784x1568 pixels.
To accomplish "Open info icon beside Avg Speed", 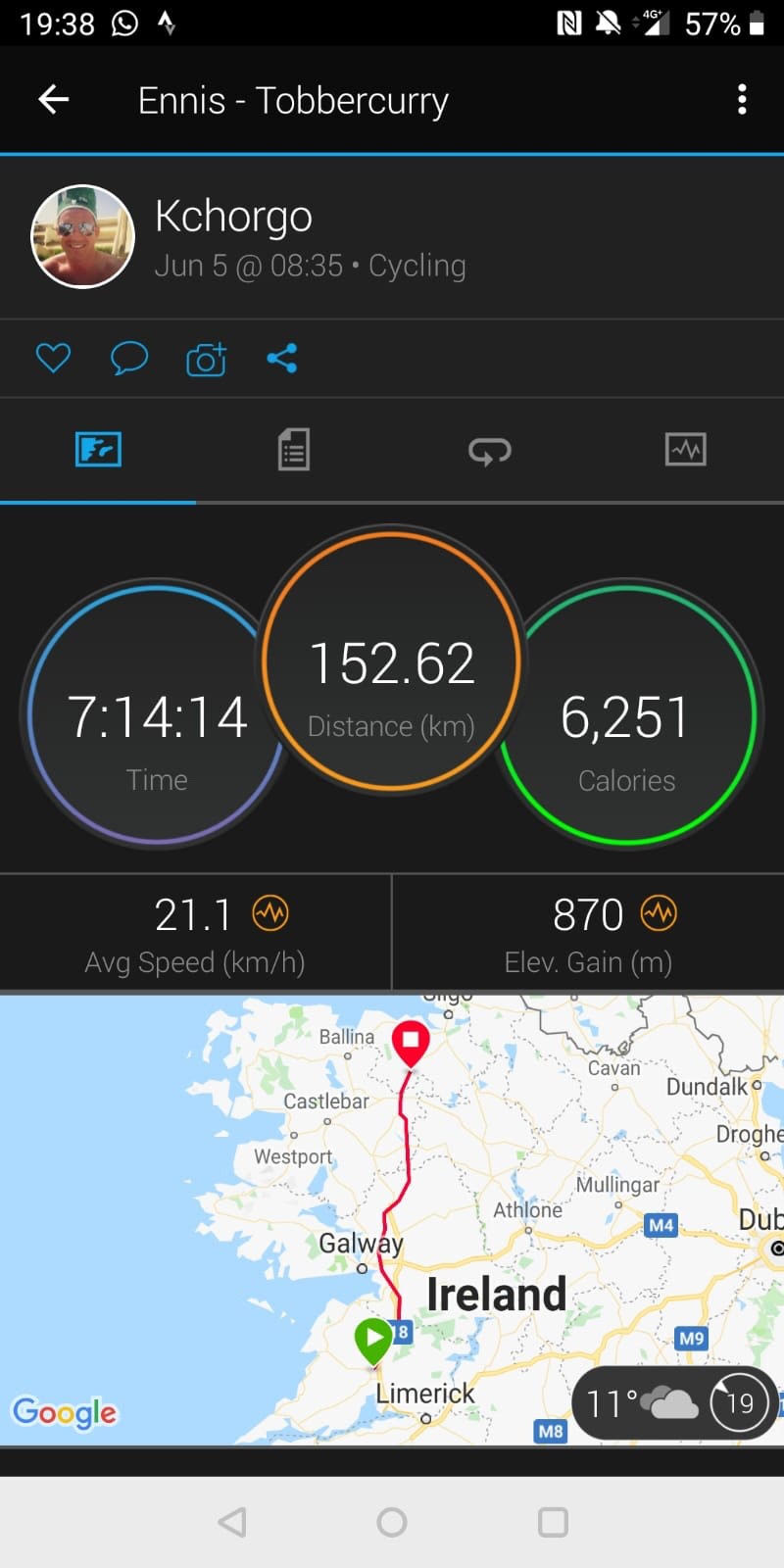I will (x=270, y=913).
